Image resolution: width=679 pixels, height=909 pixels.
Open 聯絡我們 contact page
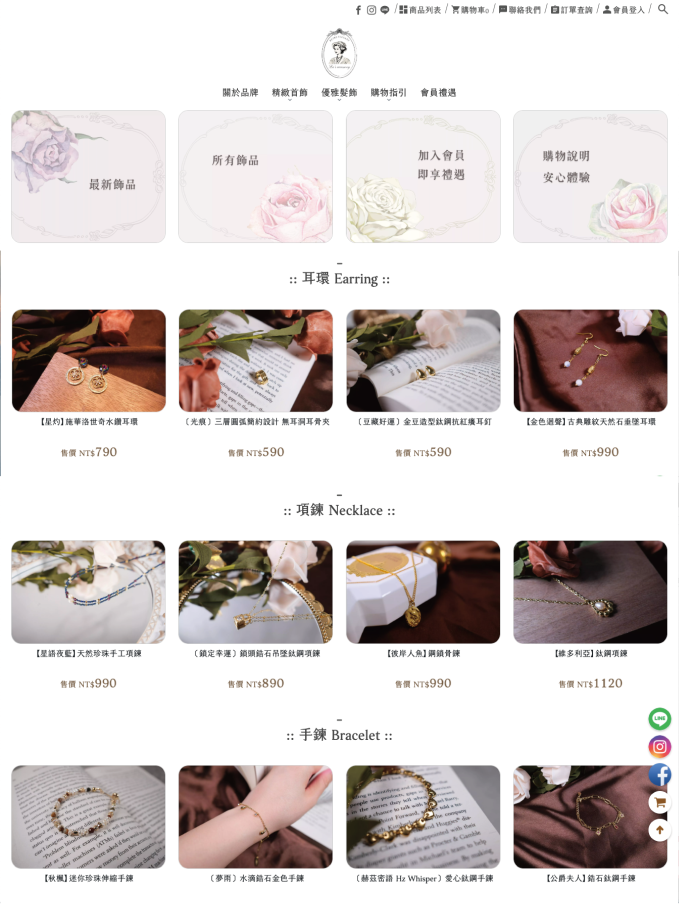(x=520, y=10)
